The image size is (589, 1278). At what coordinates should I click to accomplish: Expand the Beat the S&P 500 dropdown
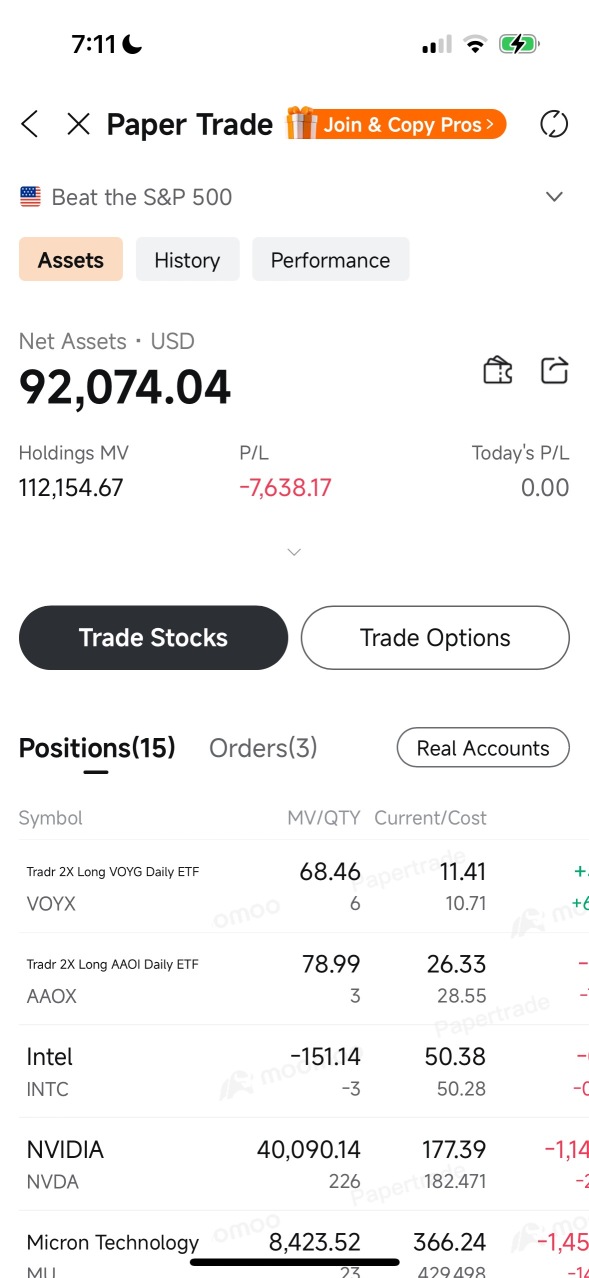coord(554,197)
